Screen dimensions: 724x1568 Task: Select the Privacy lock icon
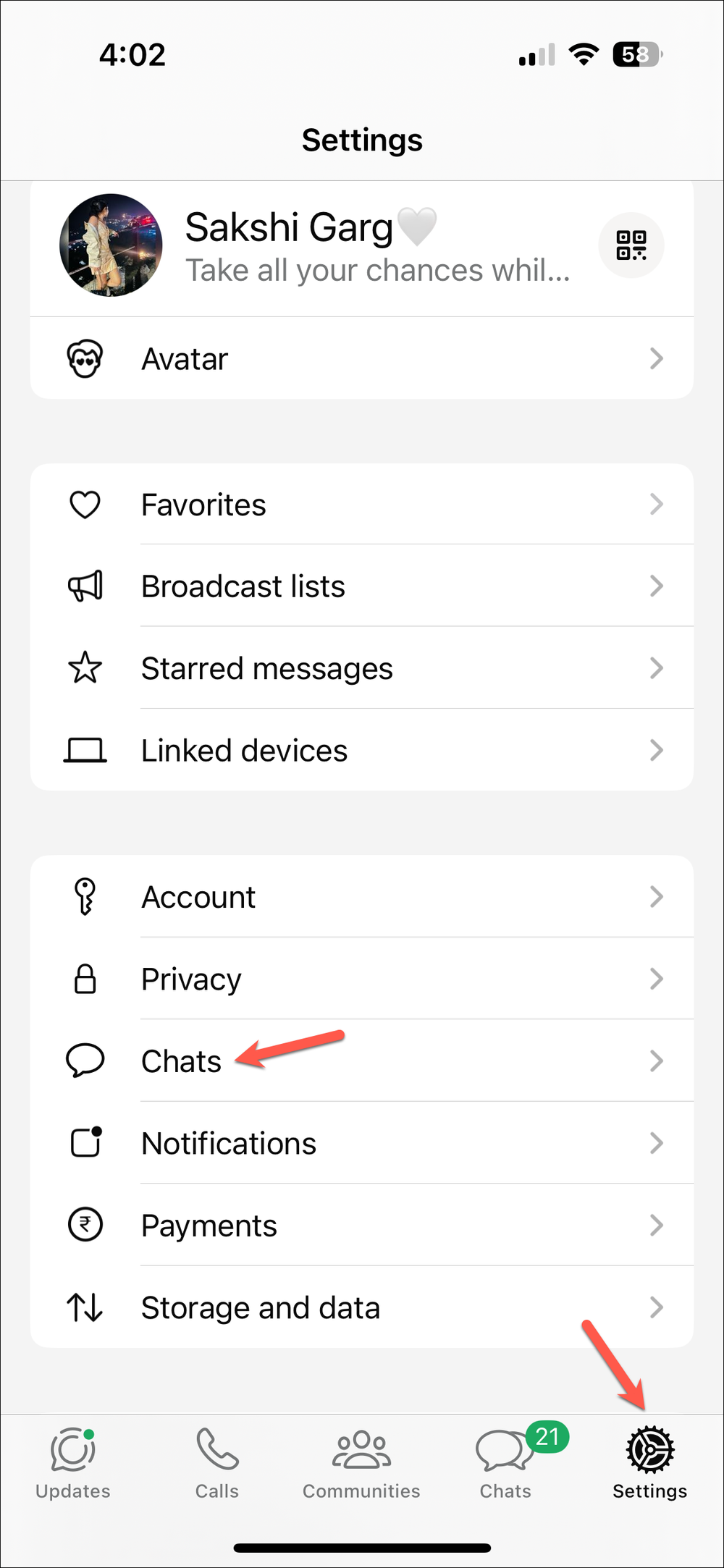pos(85,978)
